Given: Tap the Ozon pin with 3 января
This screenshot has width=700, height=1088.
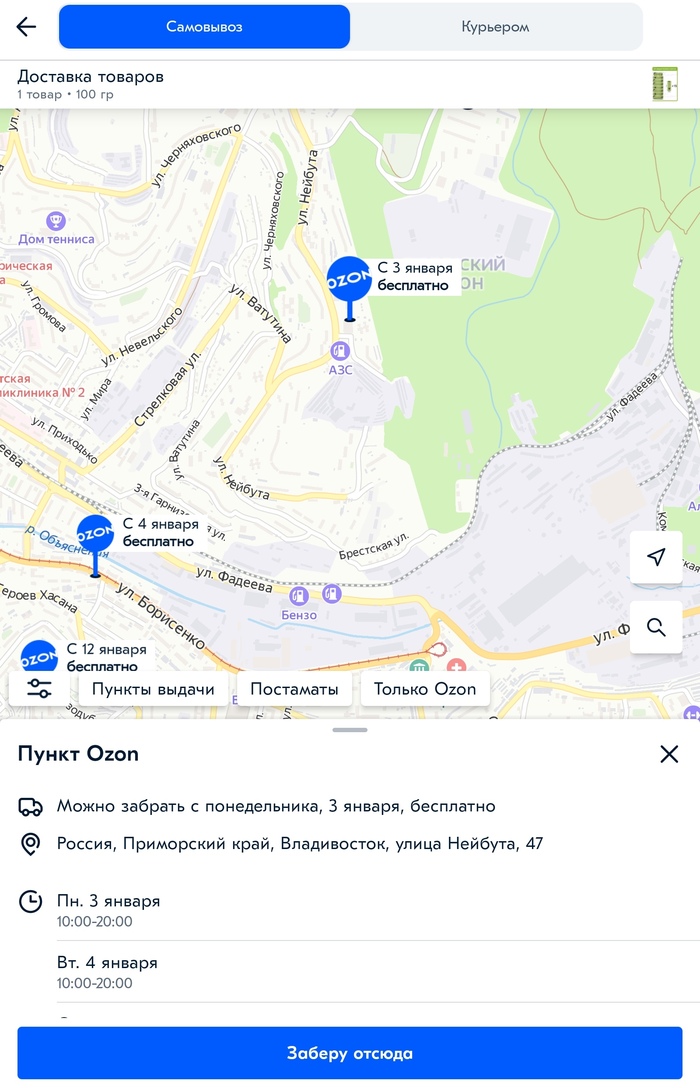Looking at the screenshot, I should (350, 279).
